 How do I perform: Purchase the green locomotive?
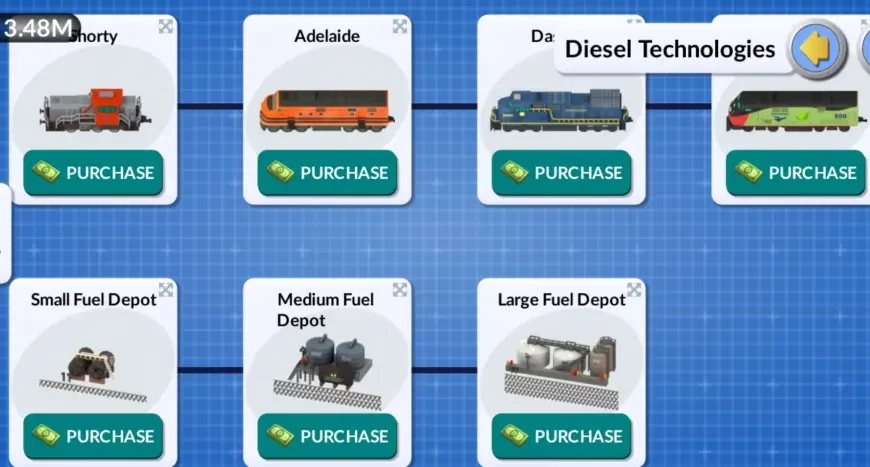(x=796, y=173)
